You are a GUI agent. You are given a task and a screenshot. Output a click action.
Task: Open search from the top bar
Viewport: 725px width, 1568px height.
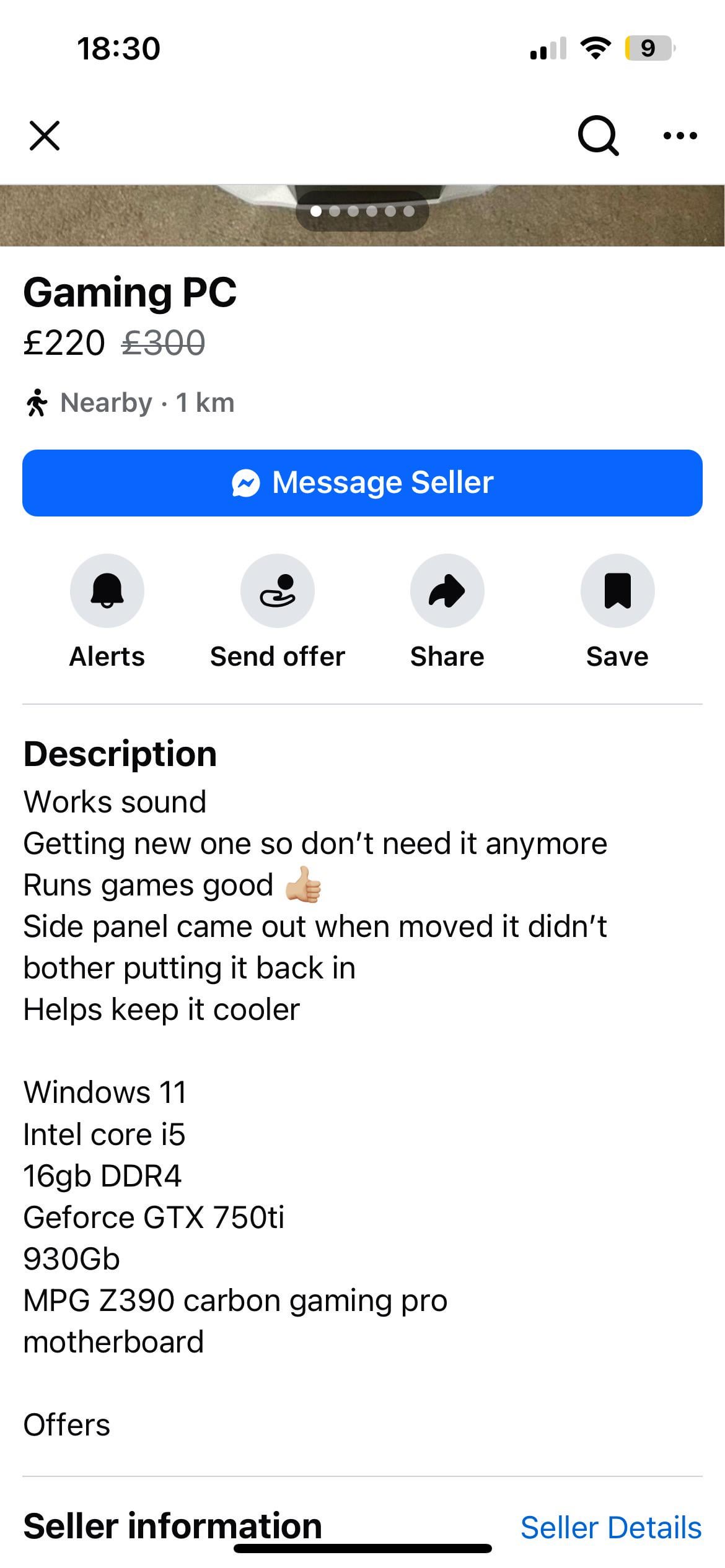[x=597, y=136]
